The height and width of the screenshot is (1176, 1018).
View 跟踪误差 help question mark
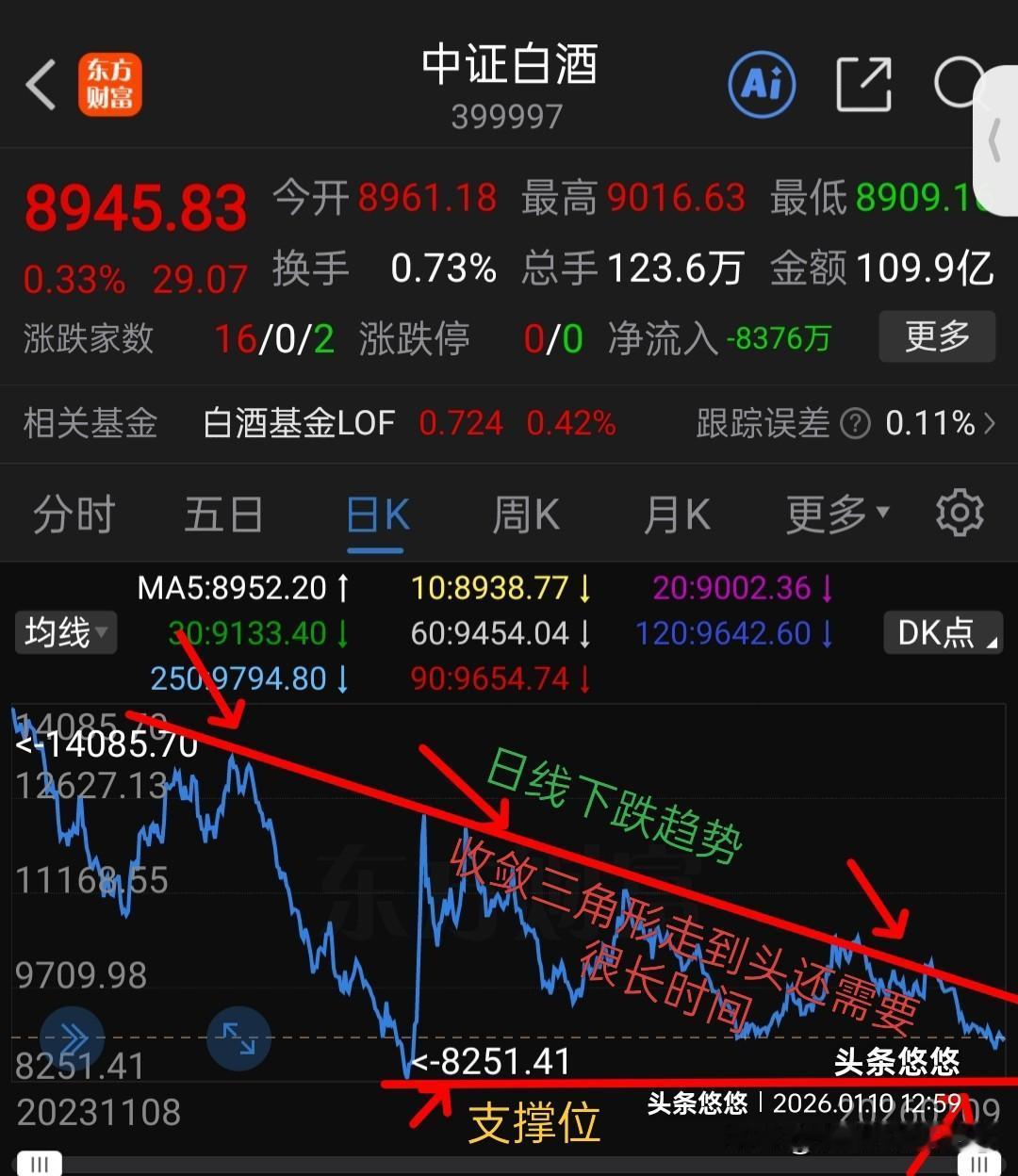tap(856, 424)
